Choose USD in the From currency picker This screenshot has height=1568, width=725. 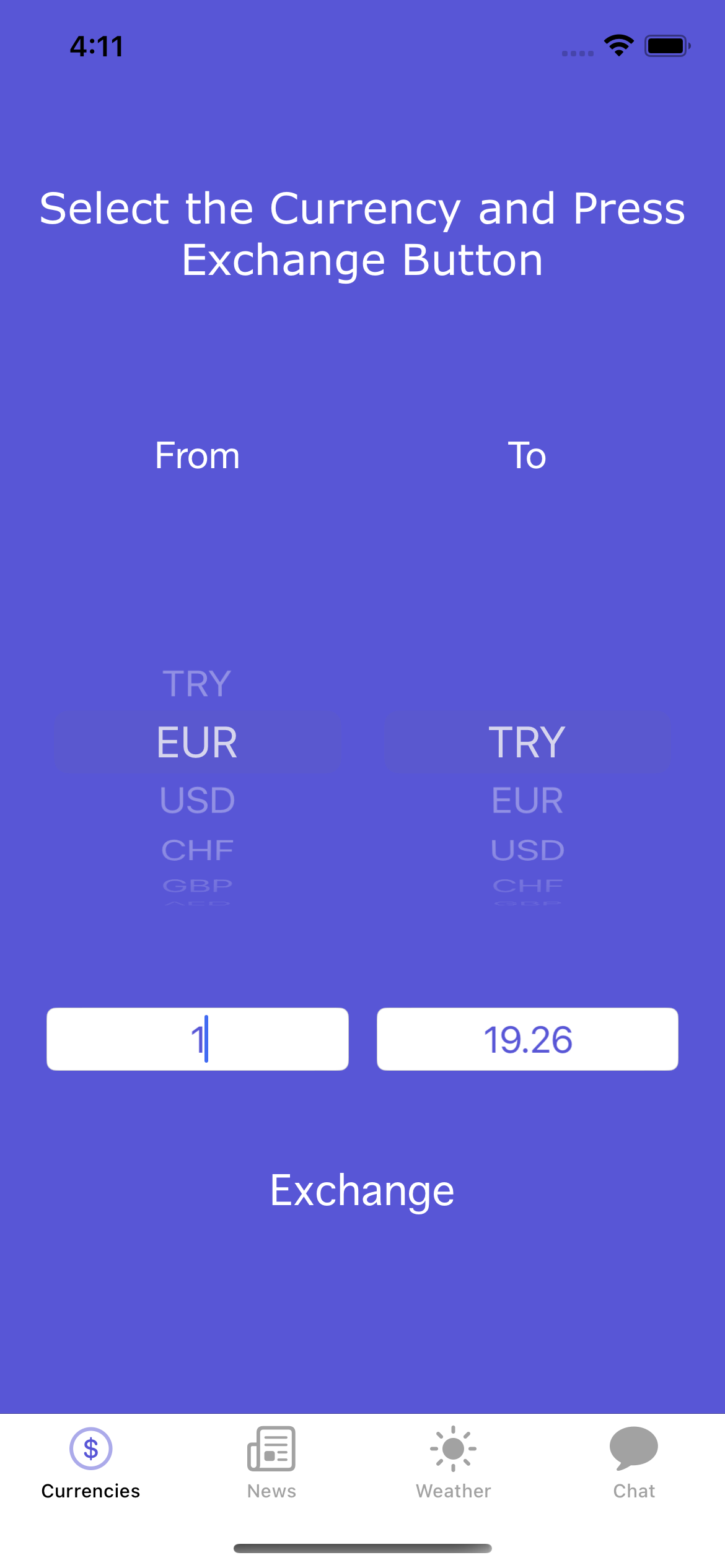tap(197, 799)
